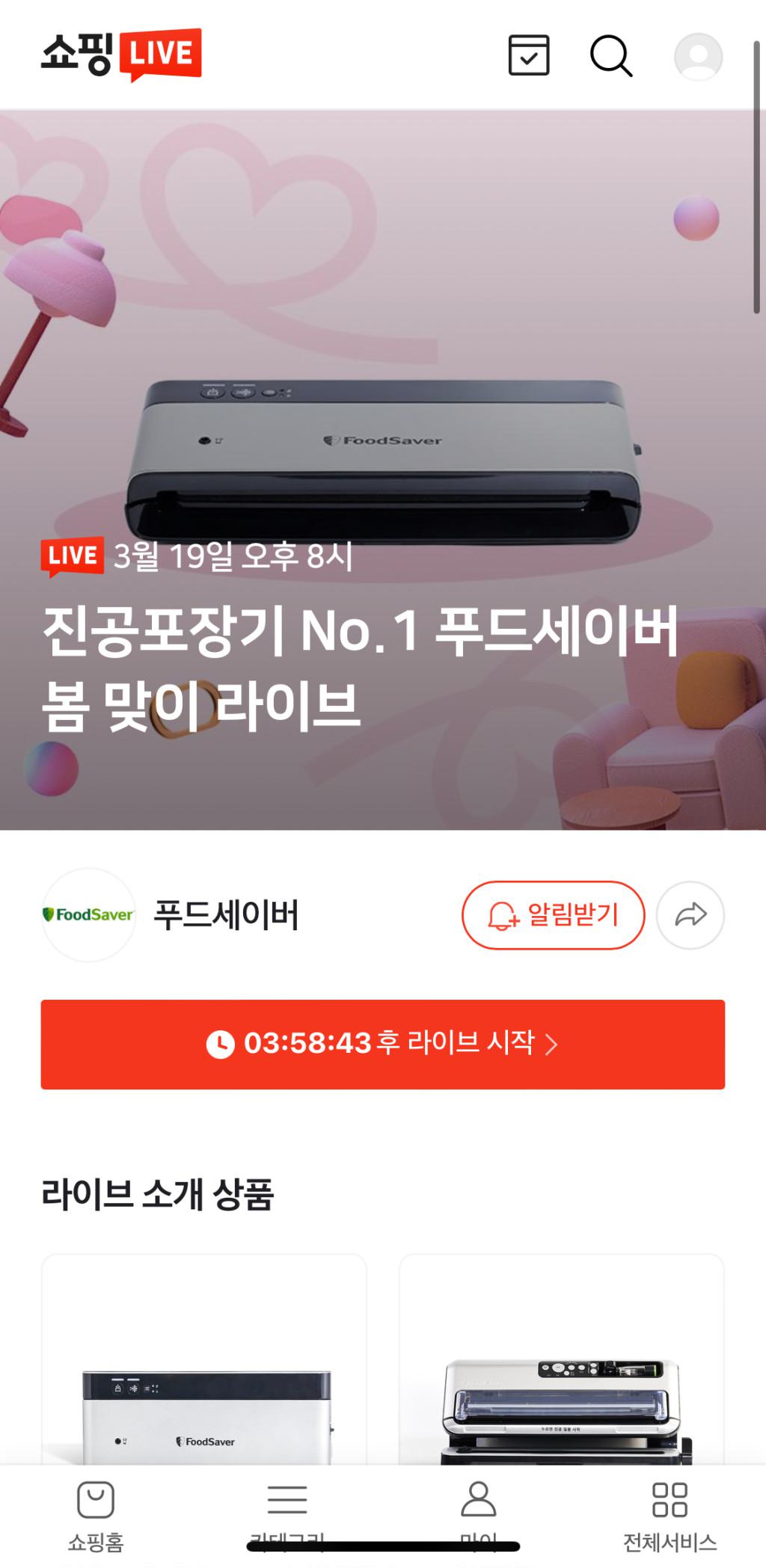766x1568 pixels.
Task: Tap the 쇼핑 LIVE logo
Action: click(x=121, y=54)
